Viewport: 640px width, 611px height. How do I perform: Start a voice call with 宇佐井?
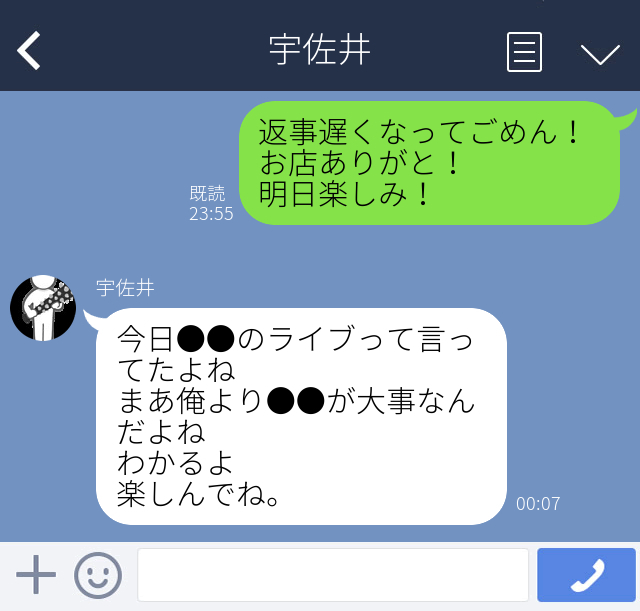coord(586,575)
